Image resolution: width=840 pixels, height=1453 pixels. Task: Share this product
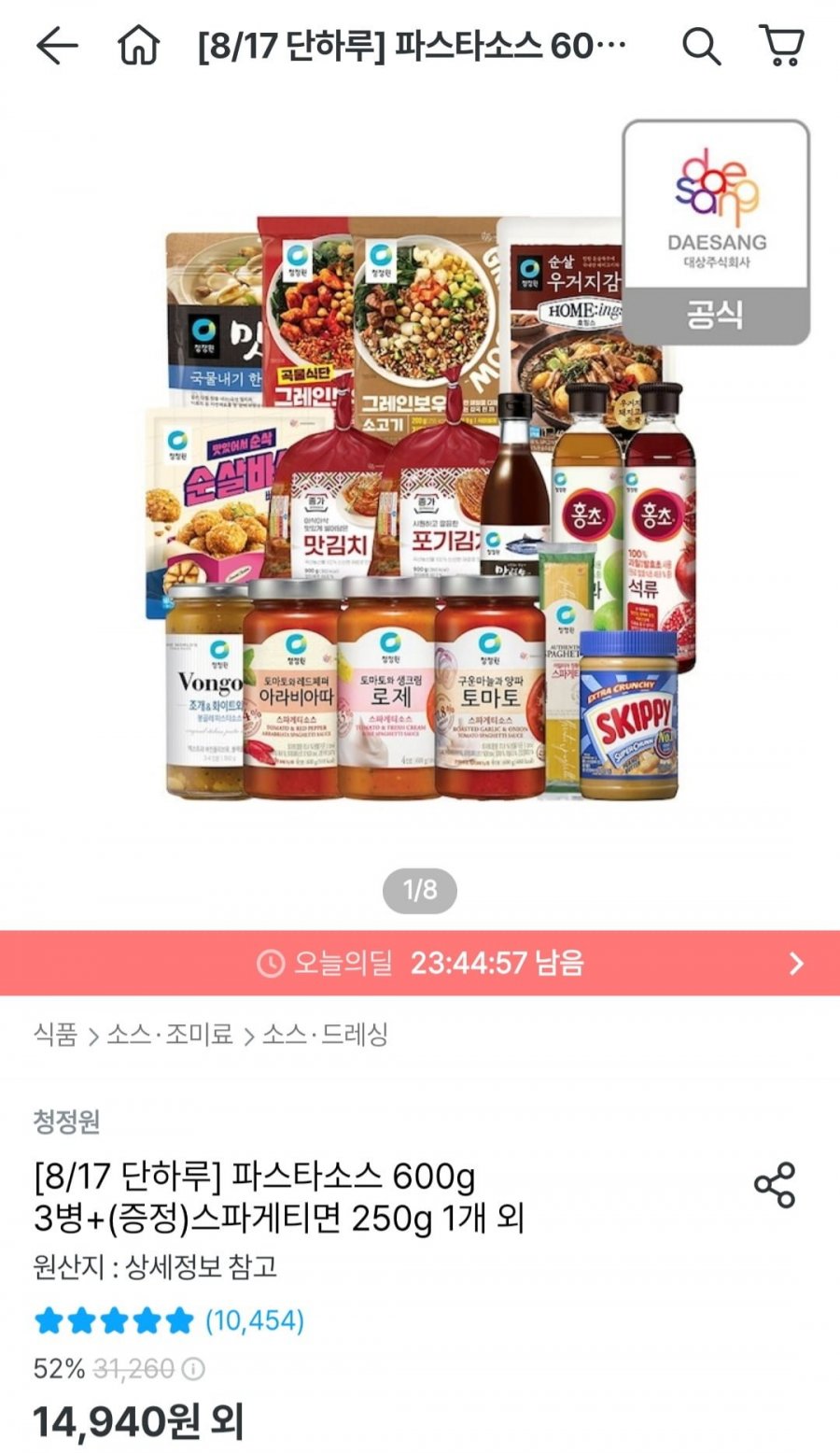pos(774,1185)
